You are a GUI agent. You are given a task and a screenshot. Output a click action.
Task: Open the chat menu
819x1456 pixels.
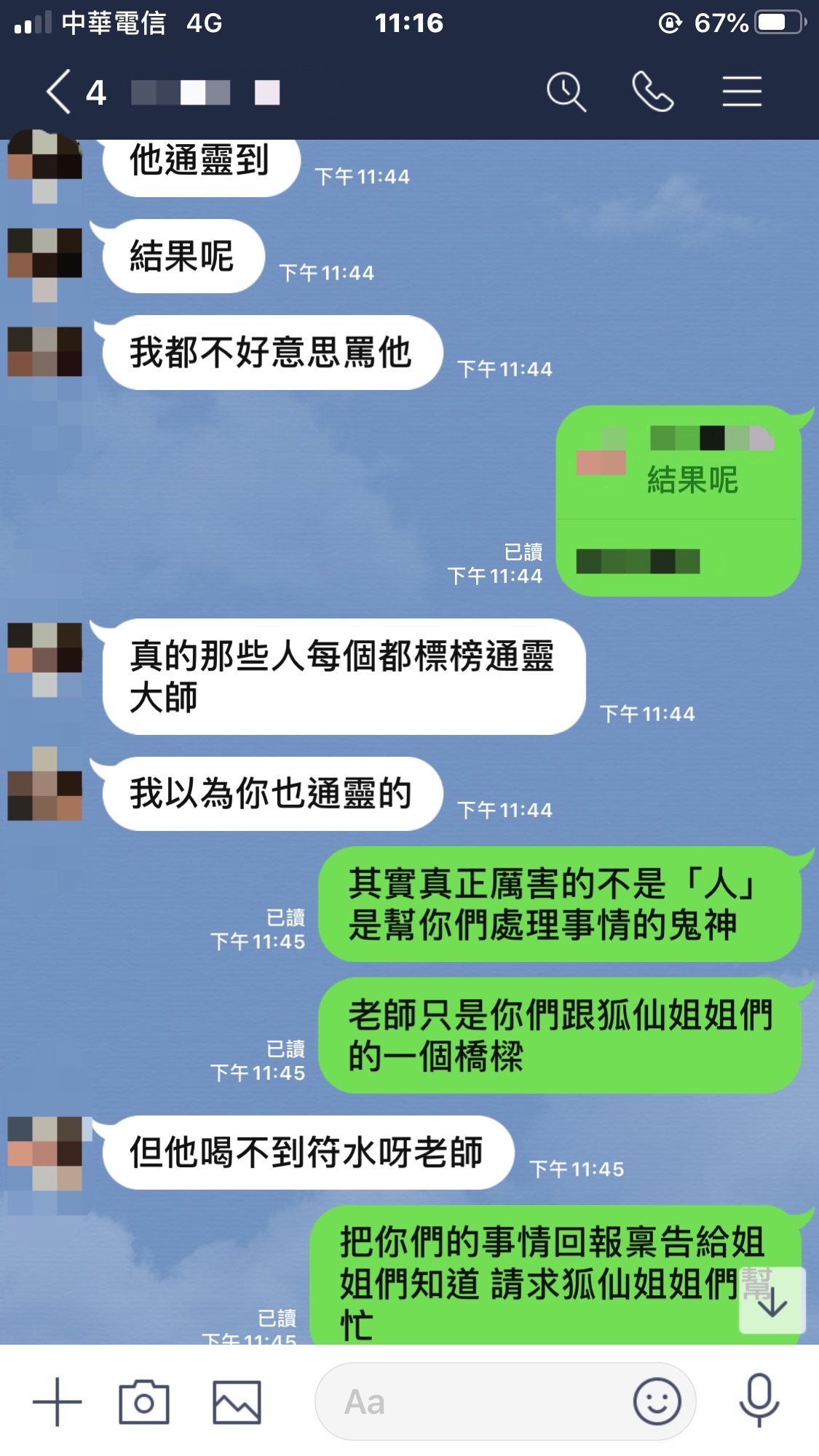coord(742,92)
